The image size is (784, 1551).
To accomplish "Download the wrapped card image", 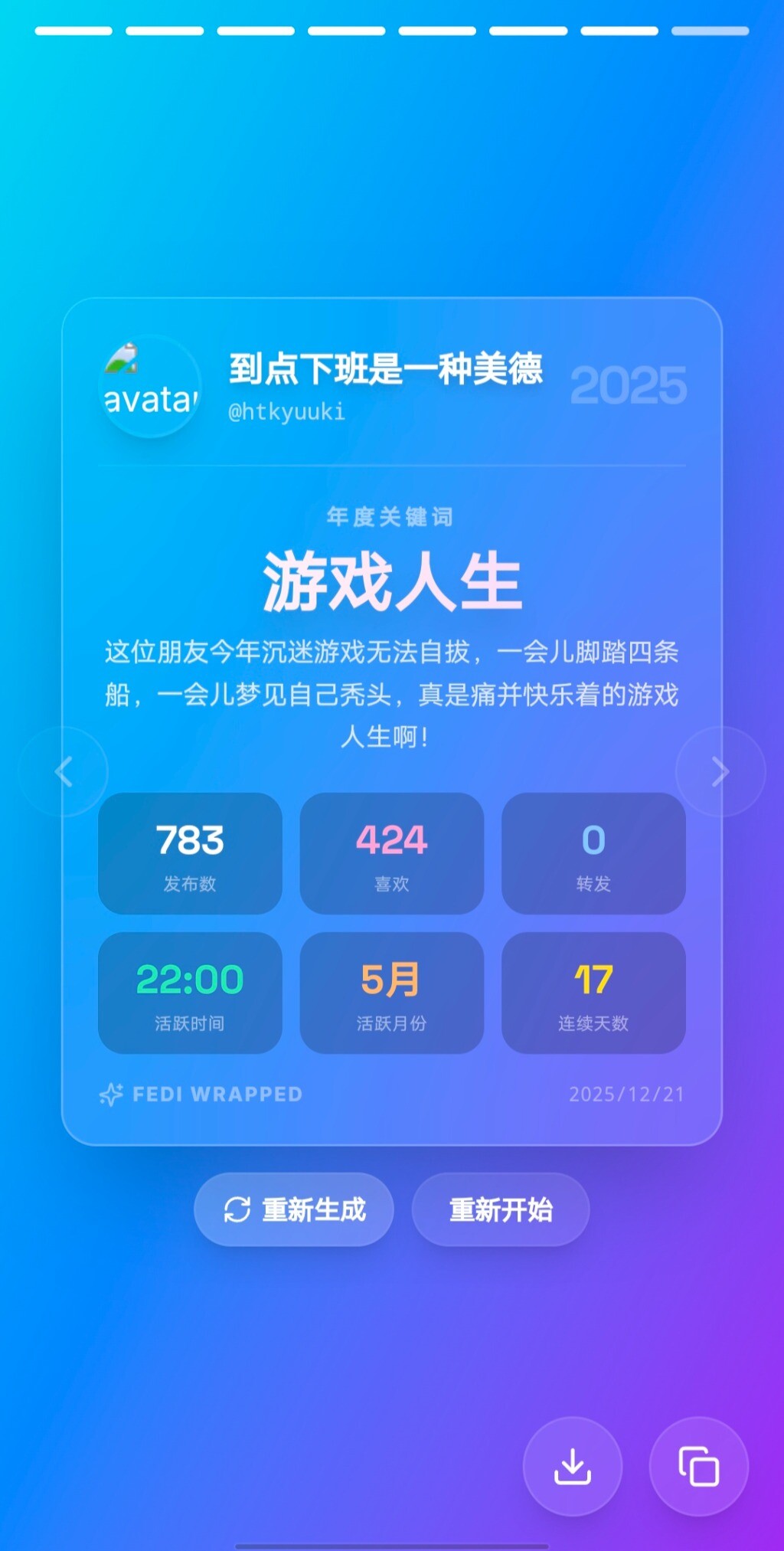I will pos(573,1467).
